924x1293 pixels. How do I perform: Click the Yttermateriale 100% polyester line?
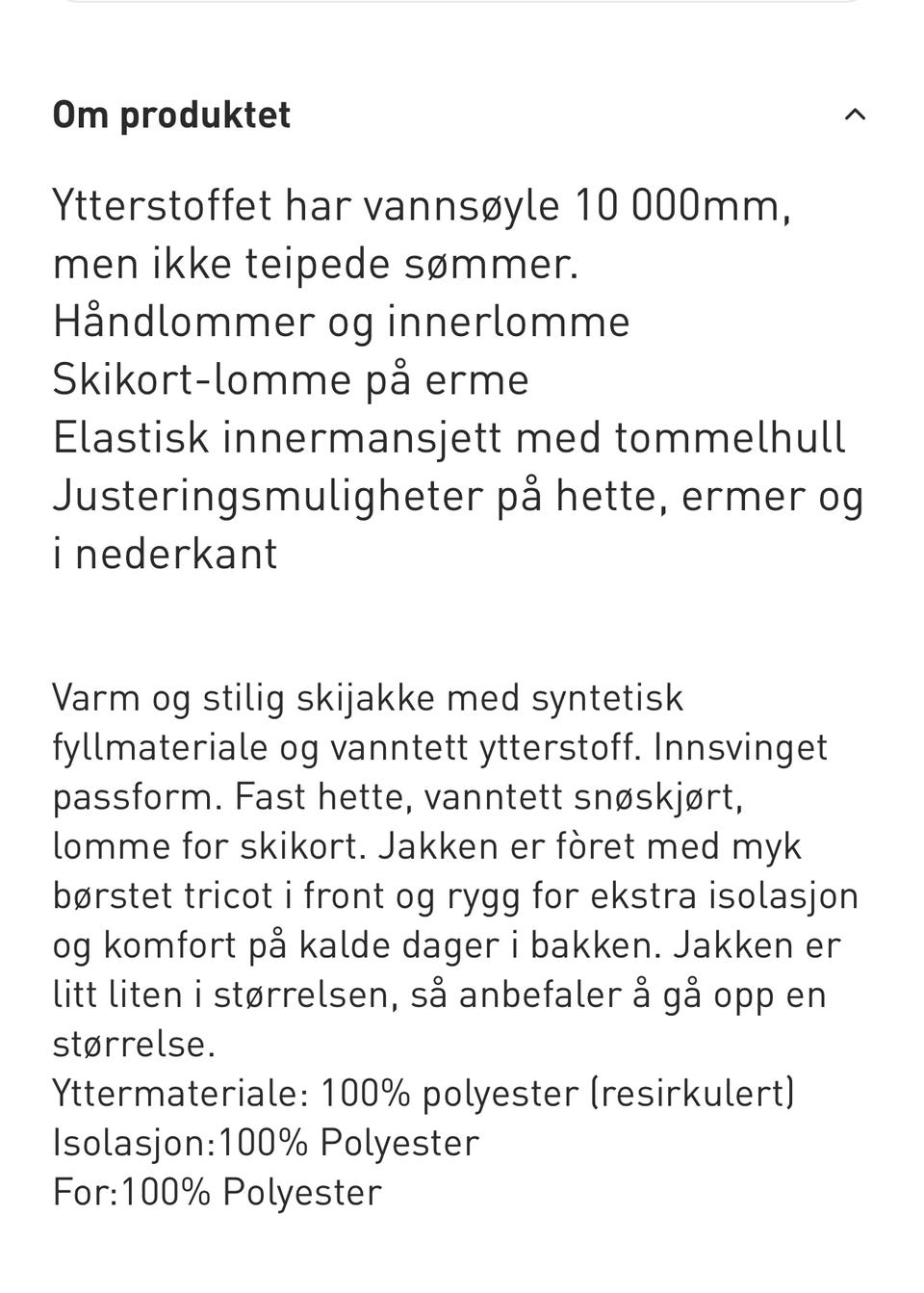(x=423, y=1093)
